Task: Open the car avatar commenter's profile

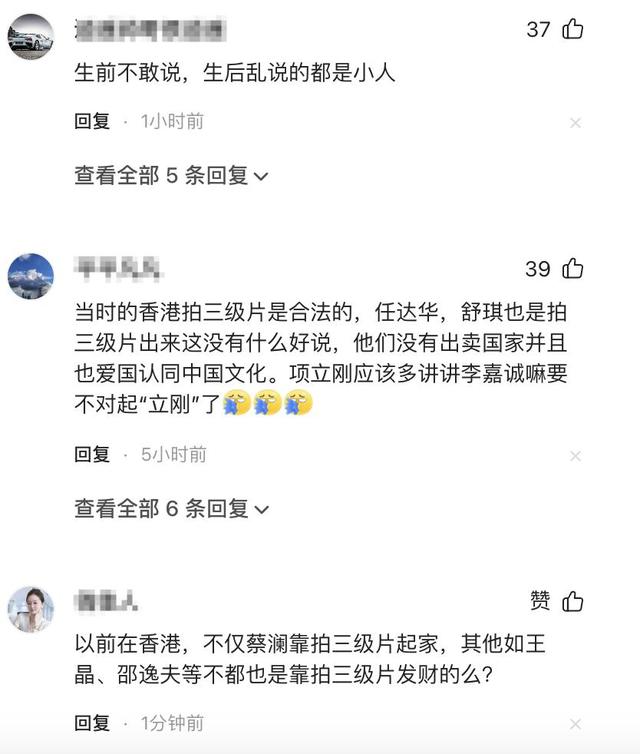Action: (30, 37)
